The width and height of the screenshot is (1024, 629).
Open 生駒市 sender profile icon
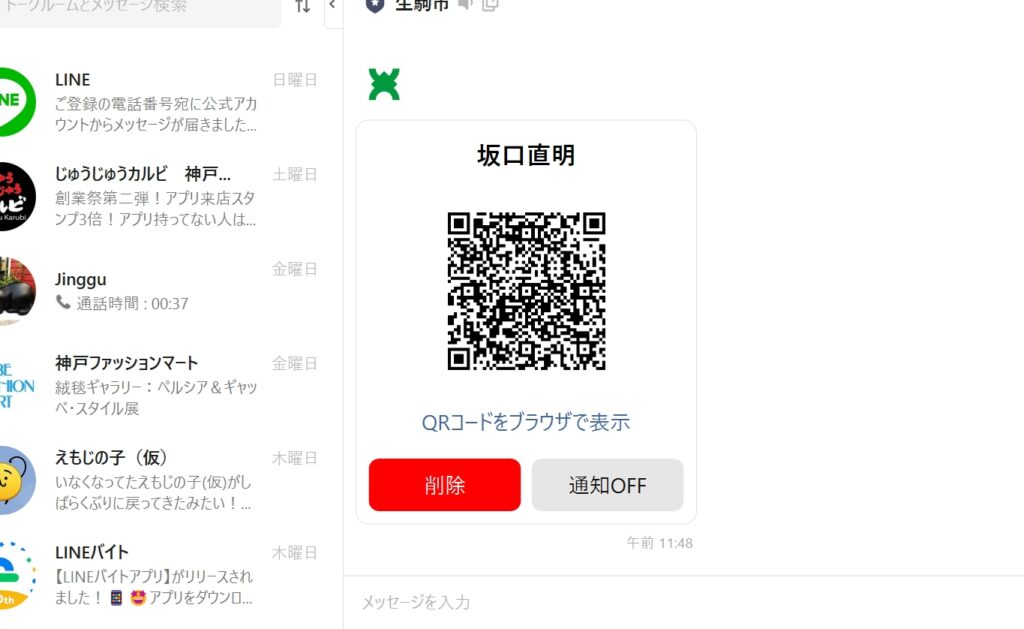[x=384, y=84]
